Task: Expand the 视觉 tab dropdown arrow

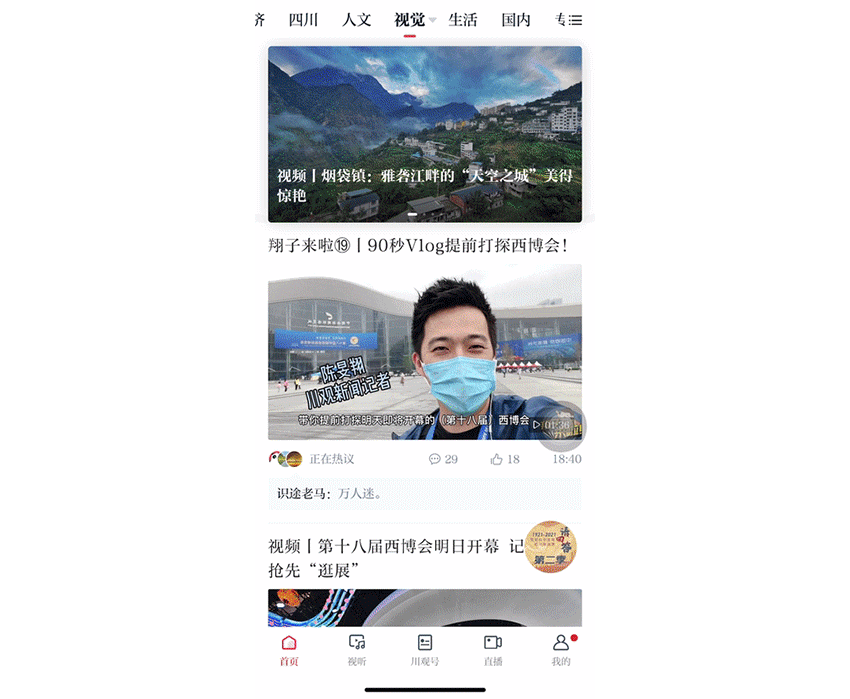Action: [x=433, y=20]
